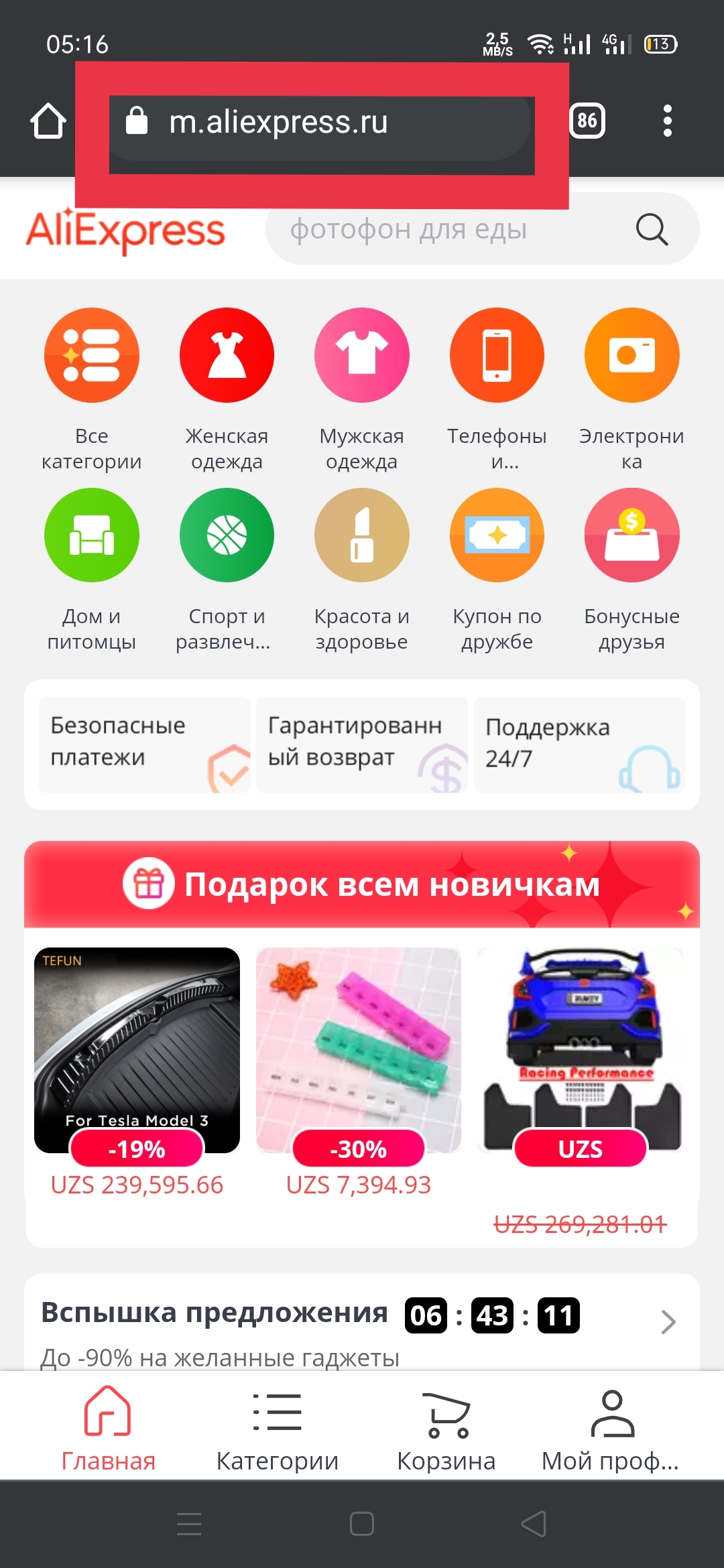Open the Телефоны category
The image size is (724, 1568).
(x=497, y=390)
